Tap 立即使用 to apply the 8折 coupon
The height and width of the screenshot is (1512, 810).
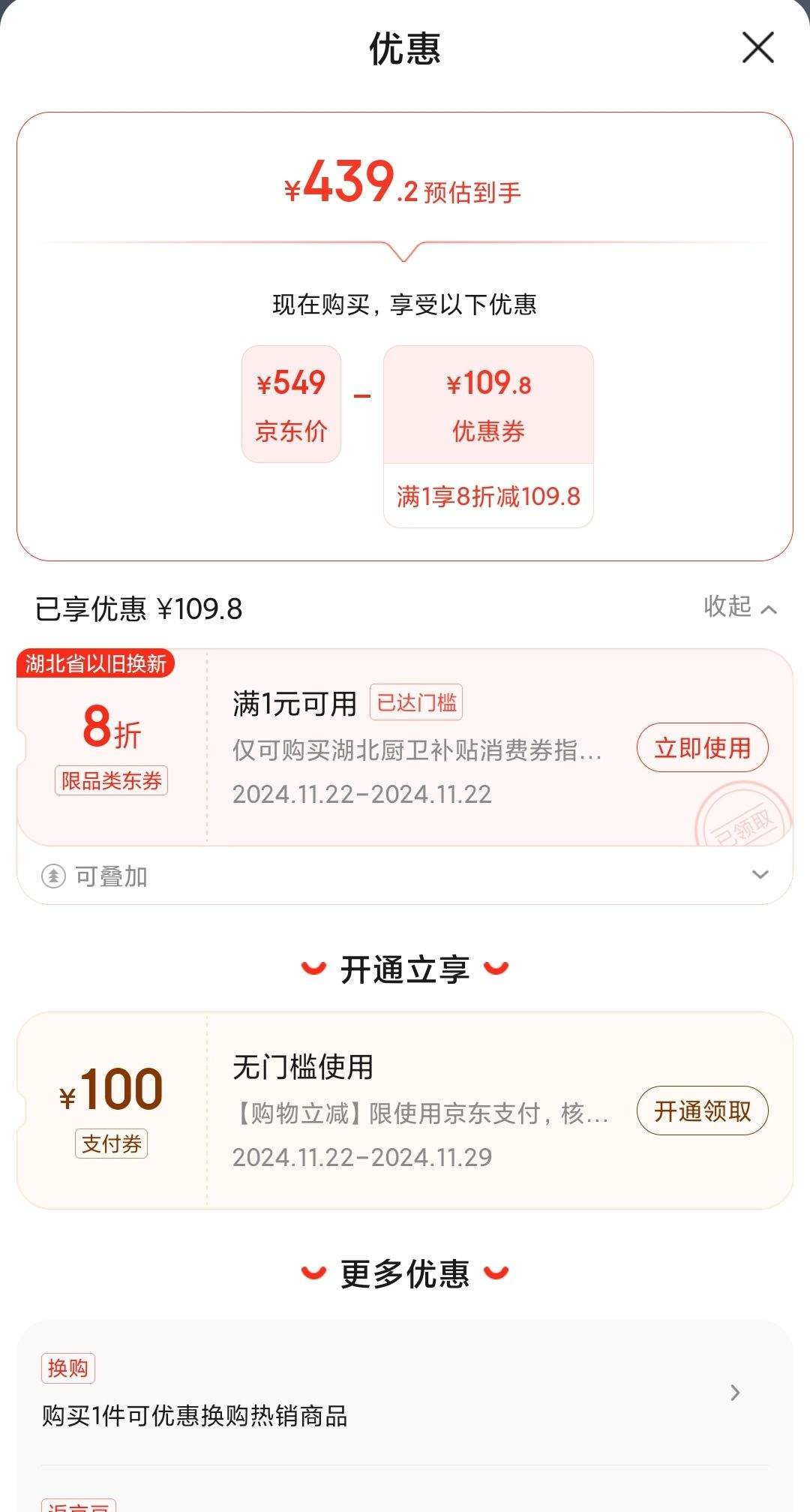(x=702, y=747)
